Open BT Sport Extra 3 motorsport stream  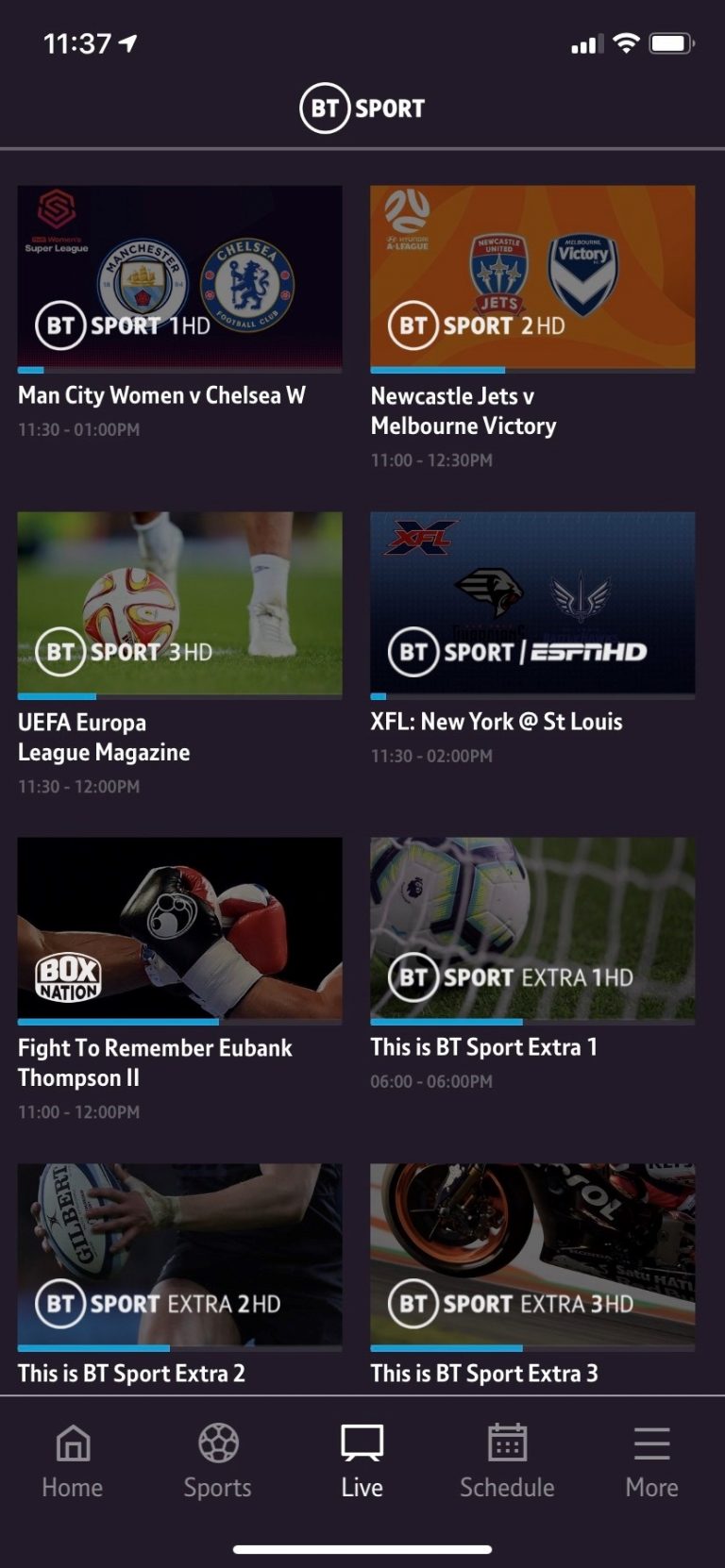pos(532,1256)
